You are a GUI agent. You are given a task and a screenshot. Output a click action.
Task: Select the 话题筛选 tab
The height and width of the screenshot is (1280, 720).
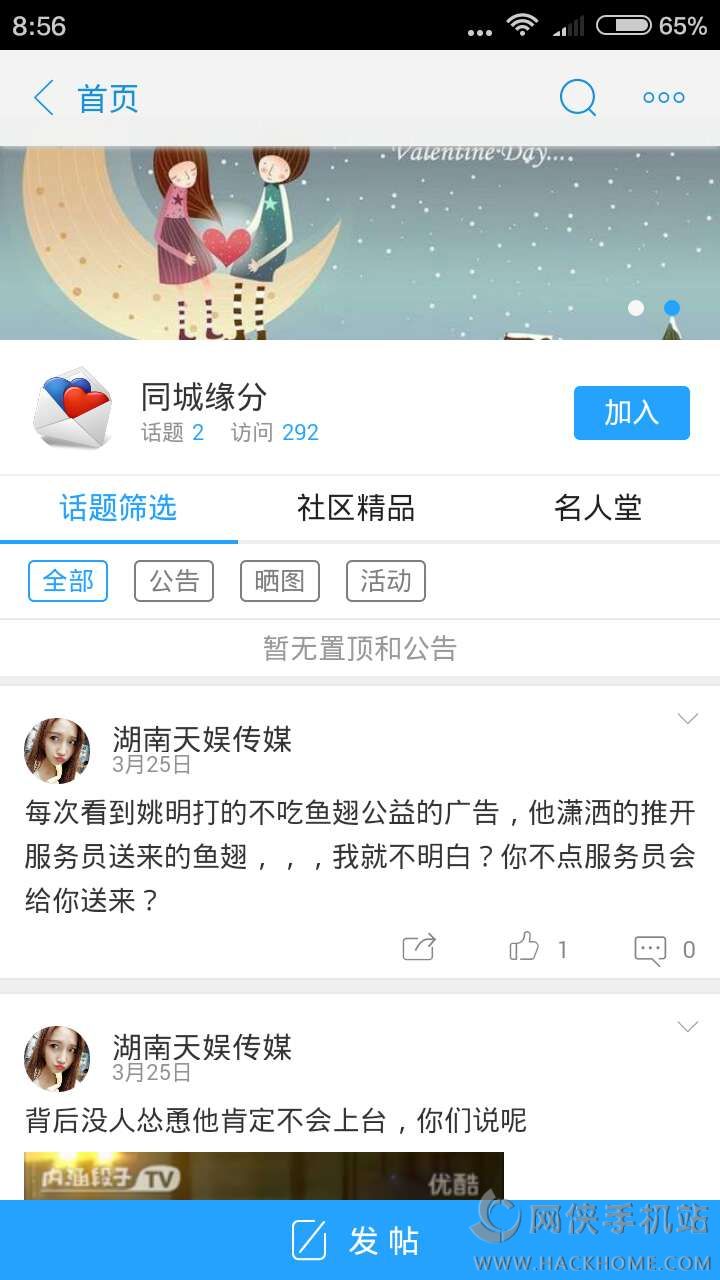click(x=118, y=508)
